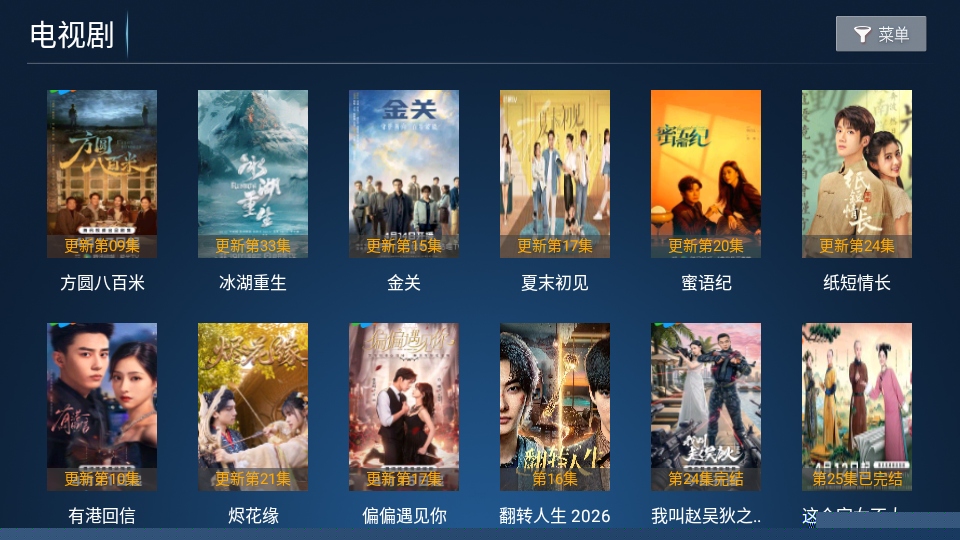Open the series with 第25集已完结 label

(x=857, y=407)
